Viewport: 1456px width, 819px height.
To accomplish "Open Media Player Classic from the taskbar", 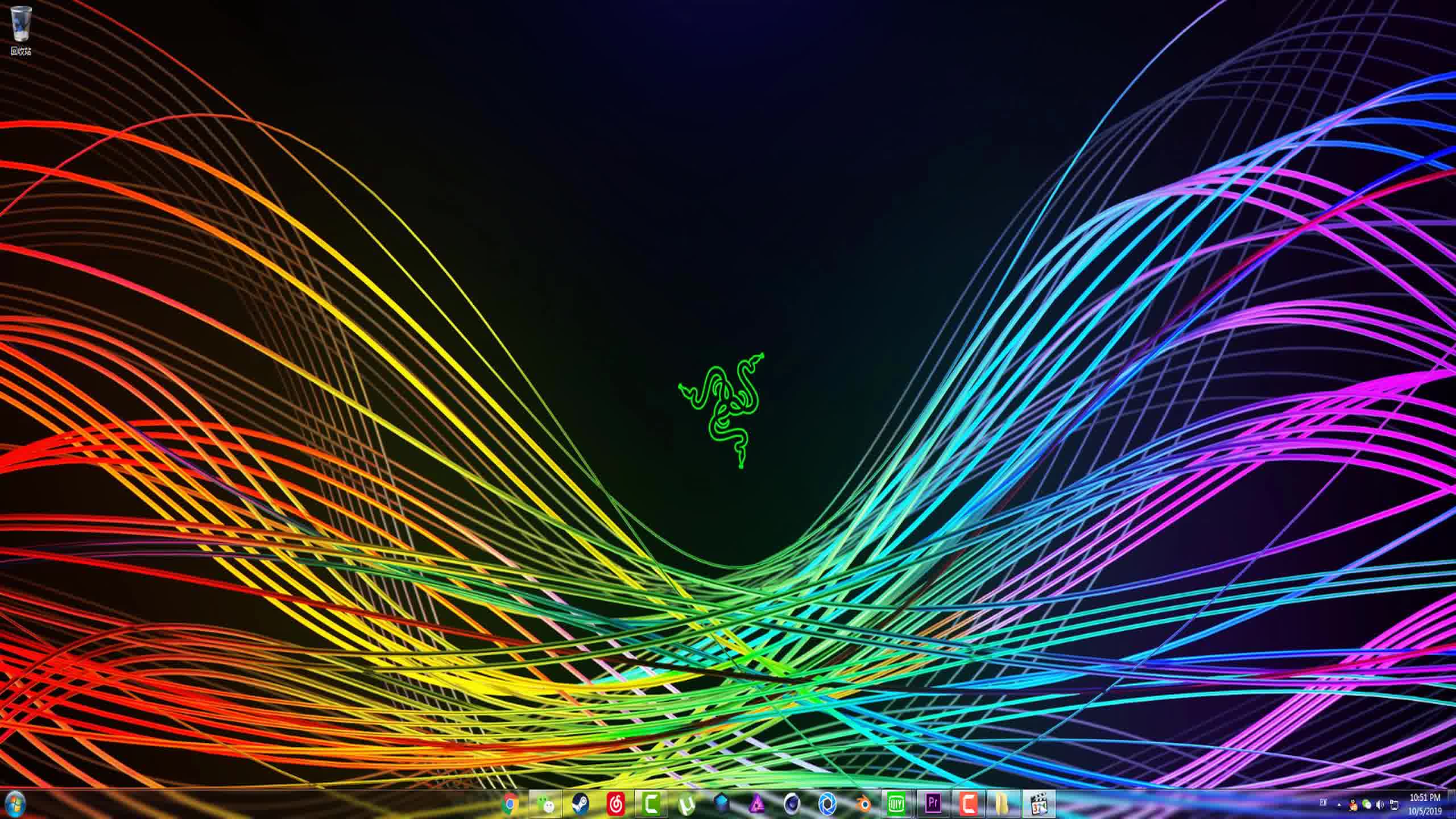I will coord(1039,804).
